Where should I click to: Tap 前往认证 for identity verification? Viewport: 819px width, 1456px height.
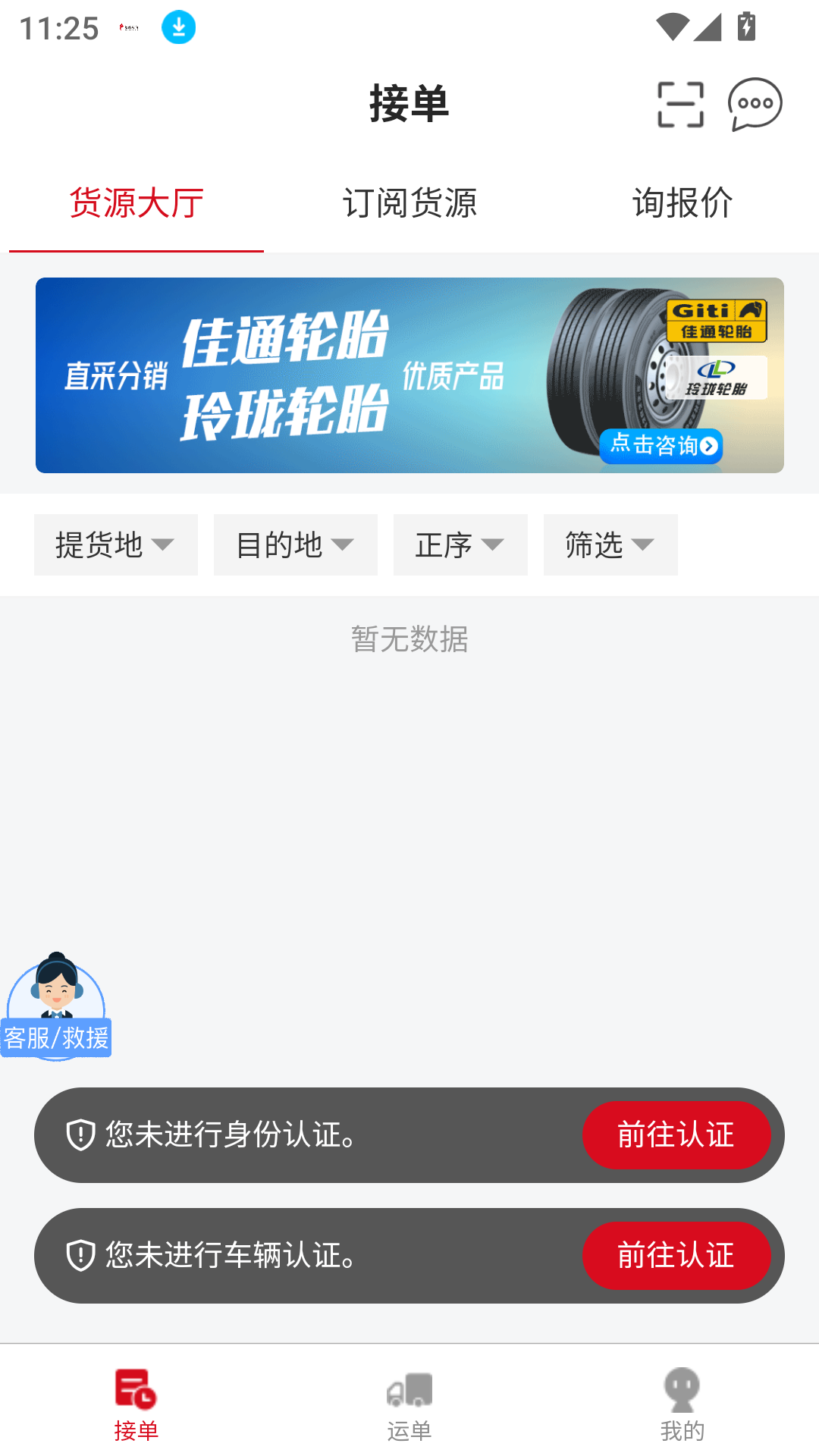(x=676, y=1135)
